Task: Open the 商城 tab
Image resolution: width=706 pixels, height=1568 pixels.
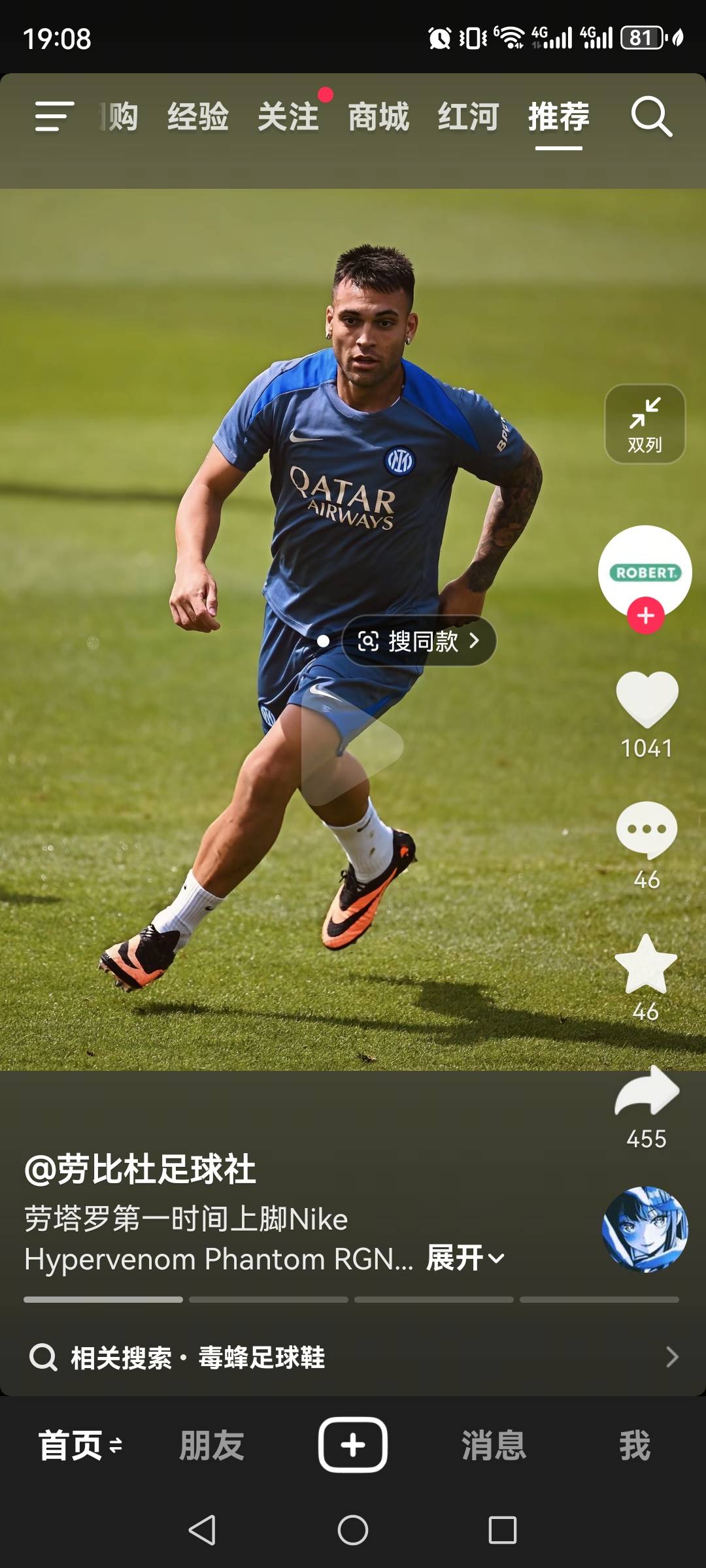Action: point(378,117)
